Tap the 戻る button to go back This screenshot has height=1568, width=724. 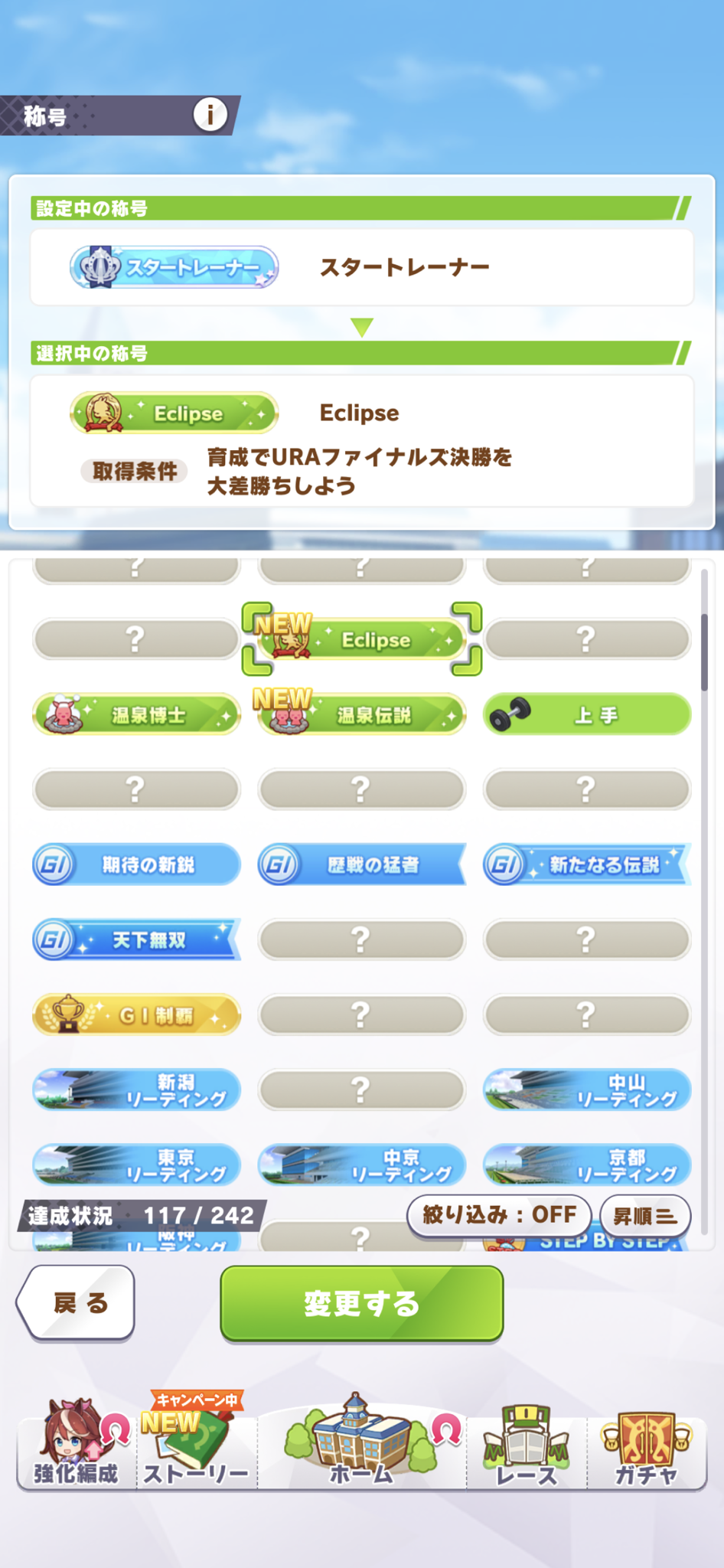point(75,1302)
